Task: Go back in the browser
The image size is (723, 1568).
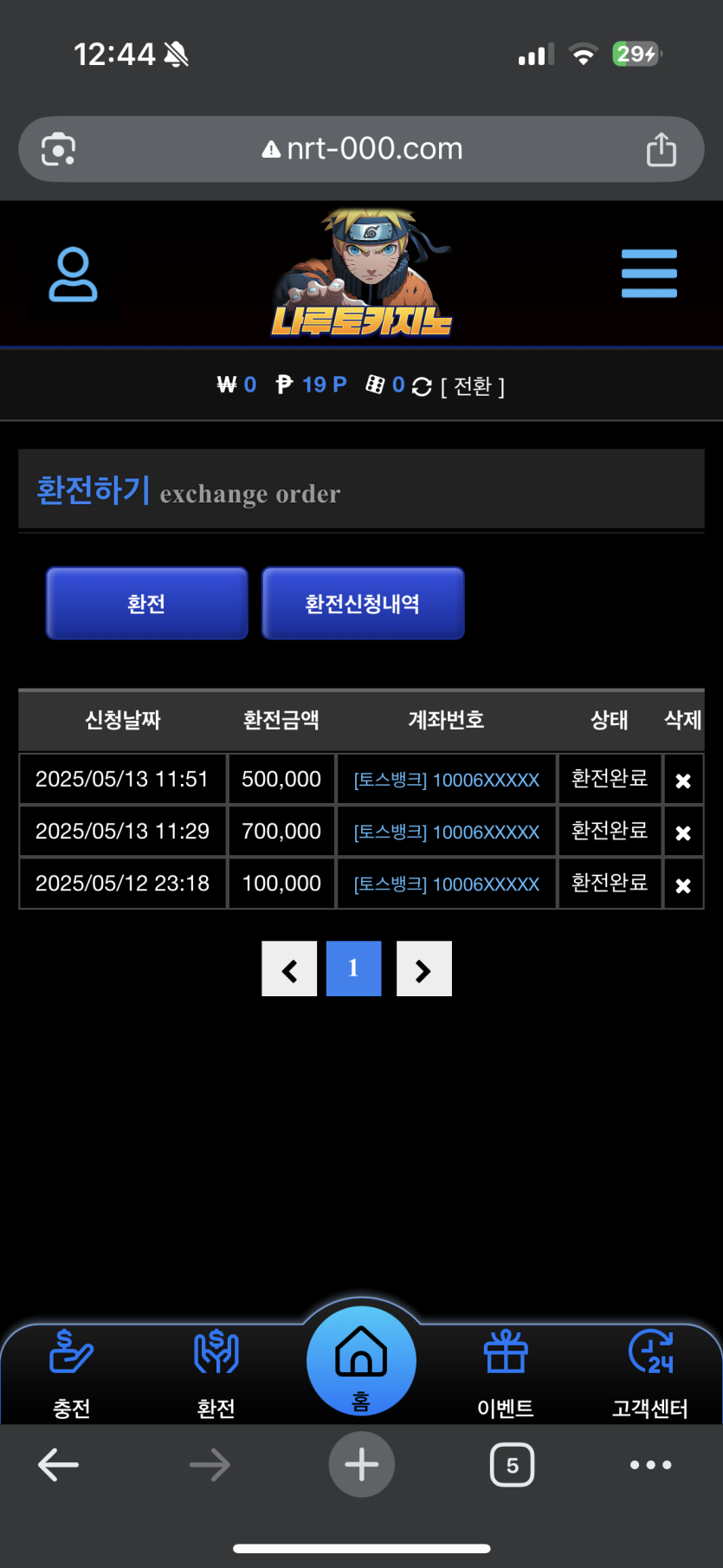Action: [x=59, y=1465]
